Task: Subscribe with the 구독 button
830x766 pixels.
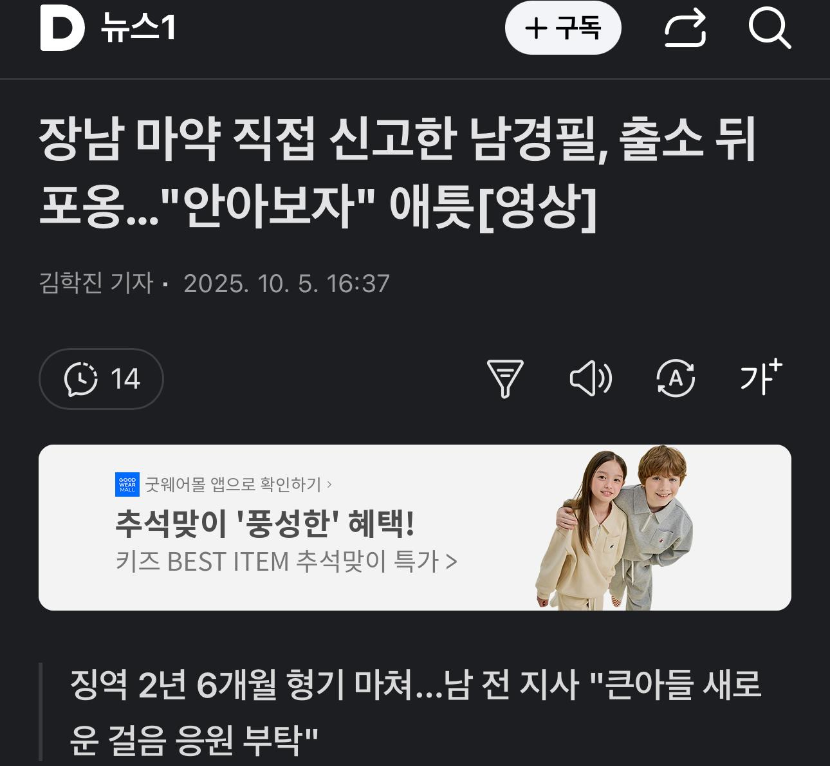Action: (563, 28)
